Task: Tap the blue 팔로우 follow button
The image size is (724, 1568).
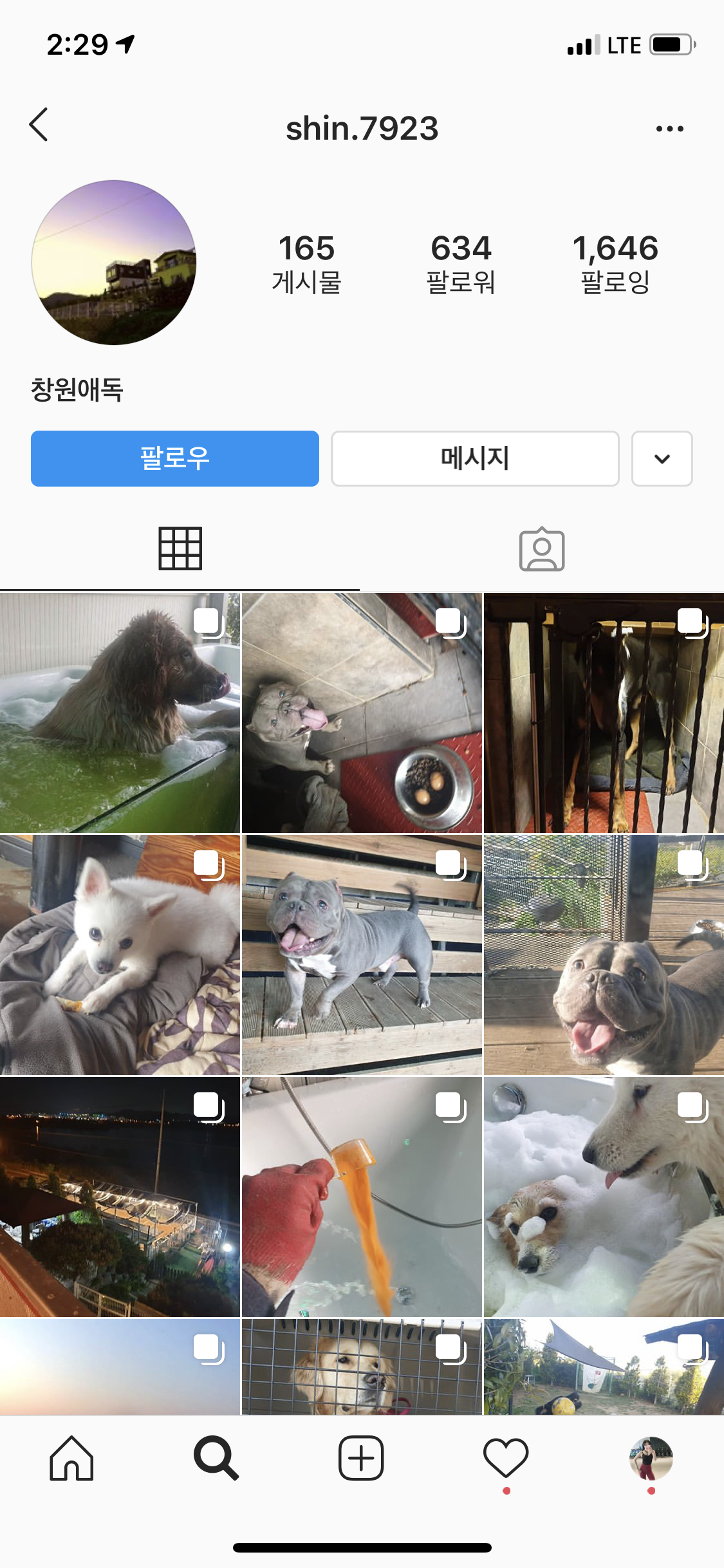Action: pyautogui.click(x=175, y=458)
